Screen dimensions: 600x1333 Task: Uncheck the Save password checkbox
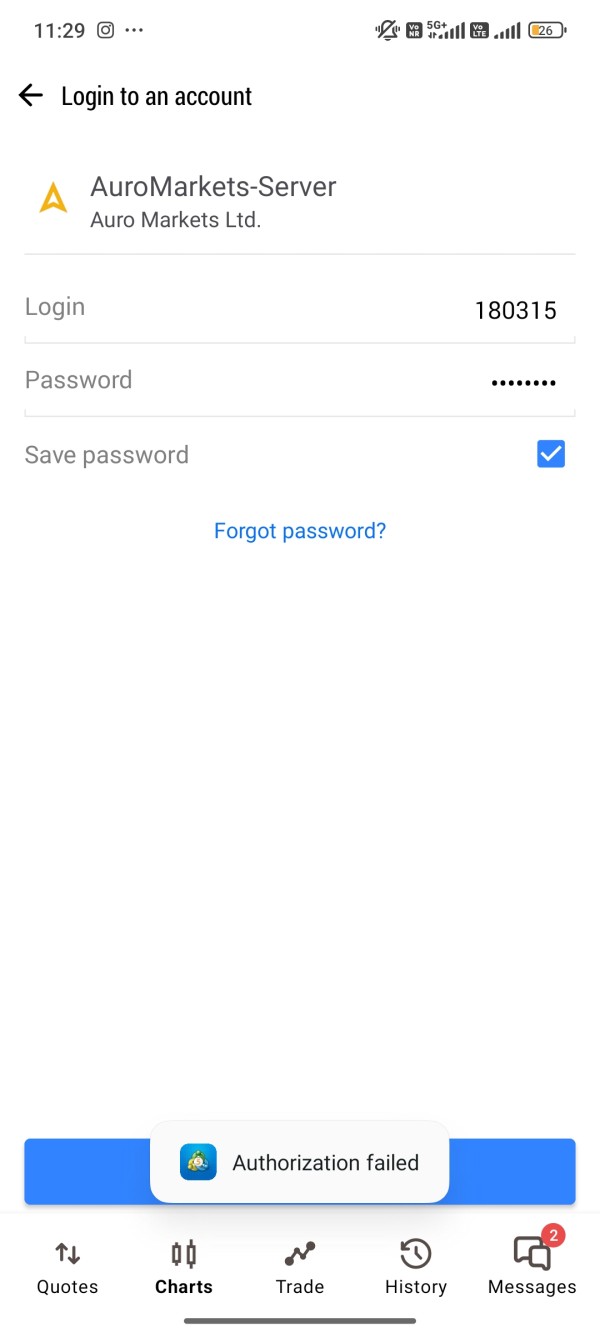click(x=551, y=454)
